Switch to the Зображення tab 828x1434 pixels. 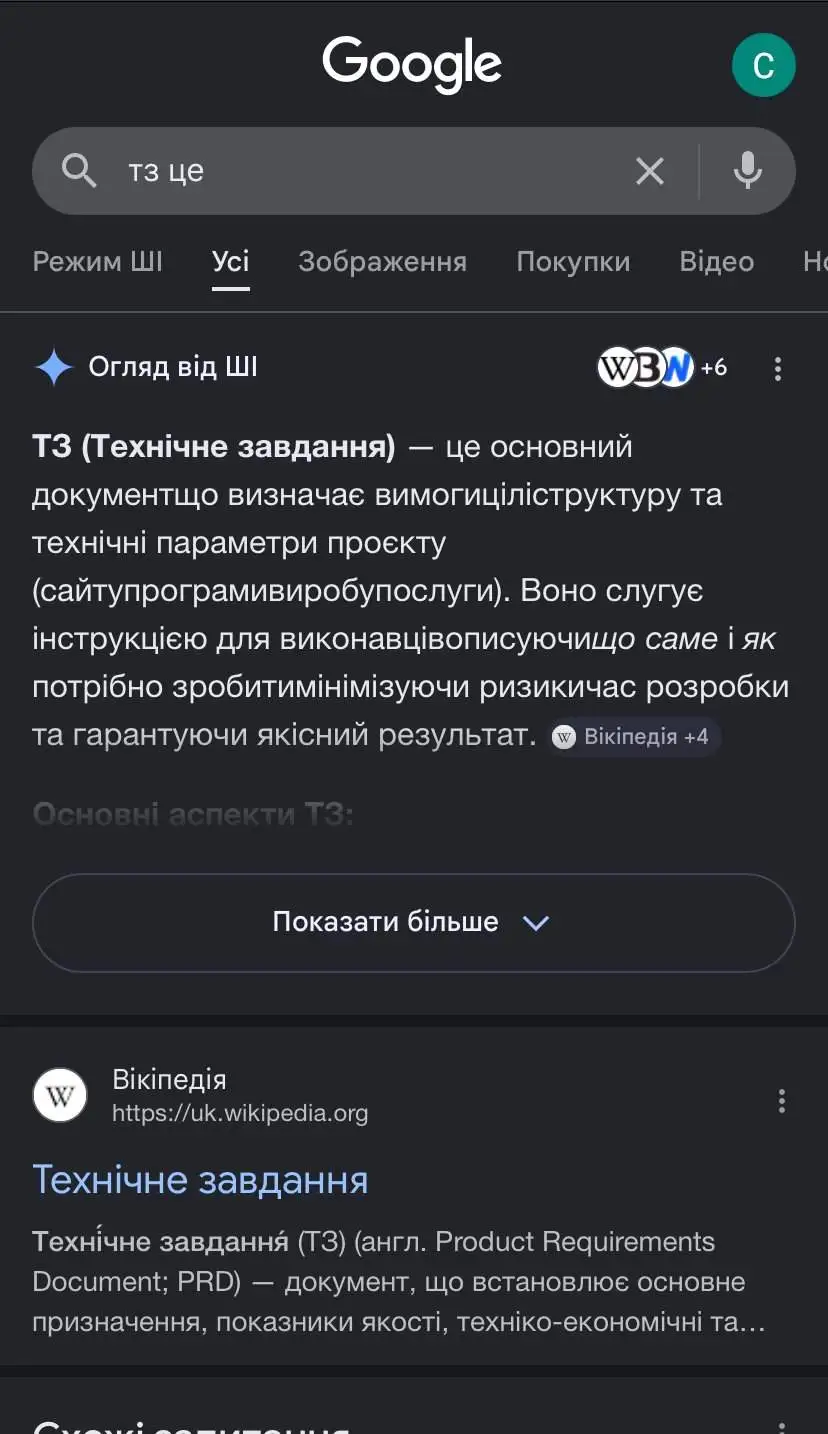click(383, 261)
